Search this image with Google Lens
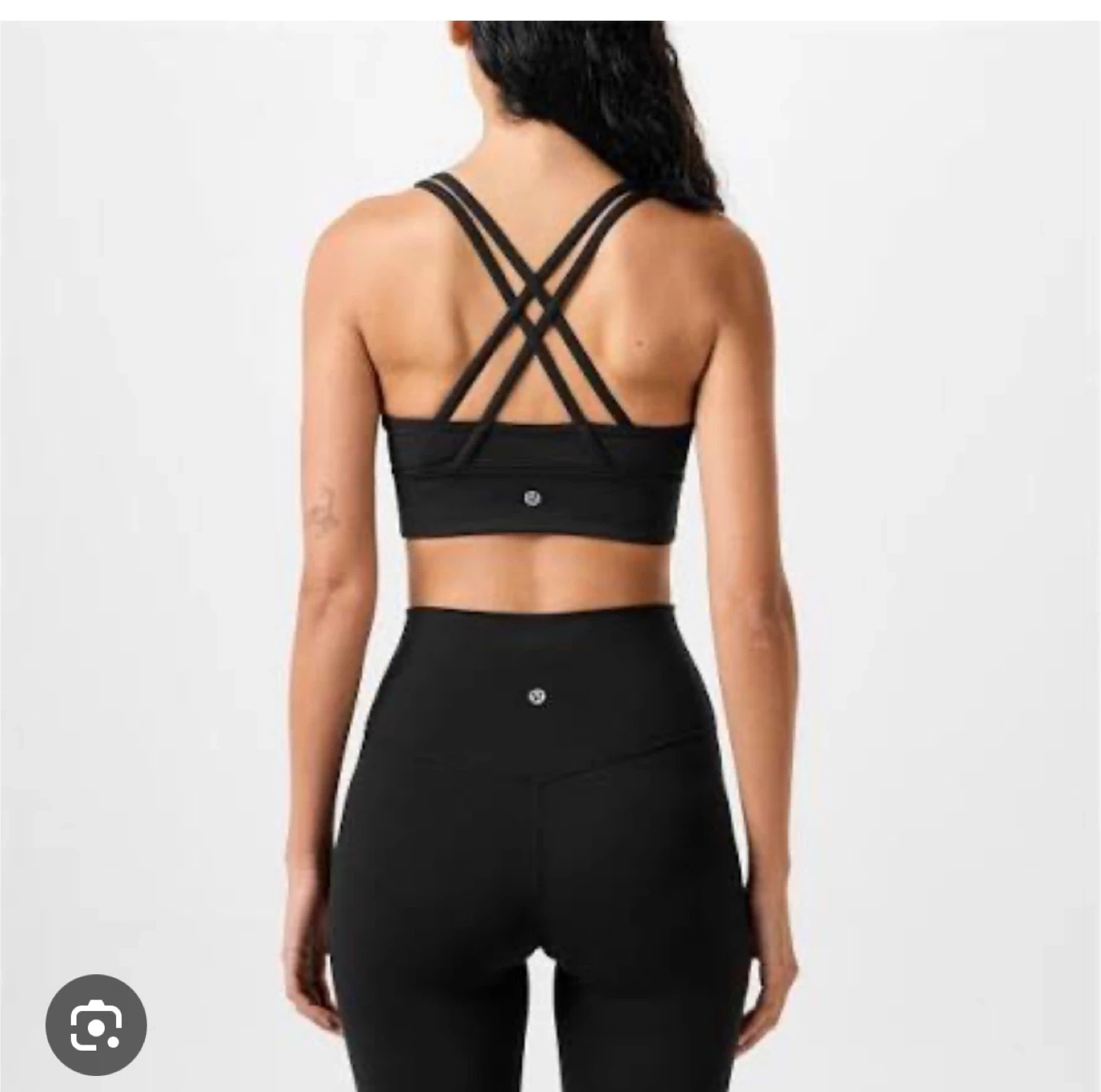The height and width of the screenshot is (1092, 1101). tap(96, 1024)
